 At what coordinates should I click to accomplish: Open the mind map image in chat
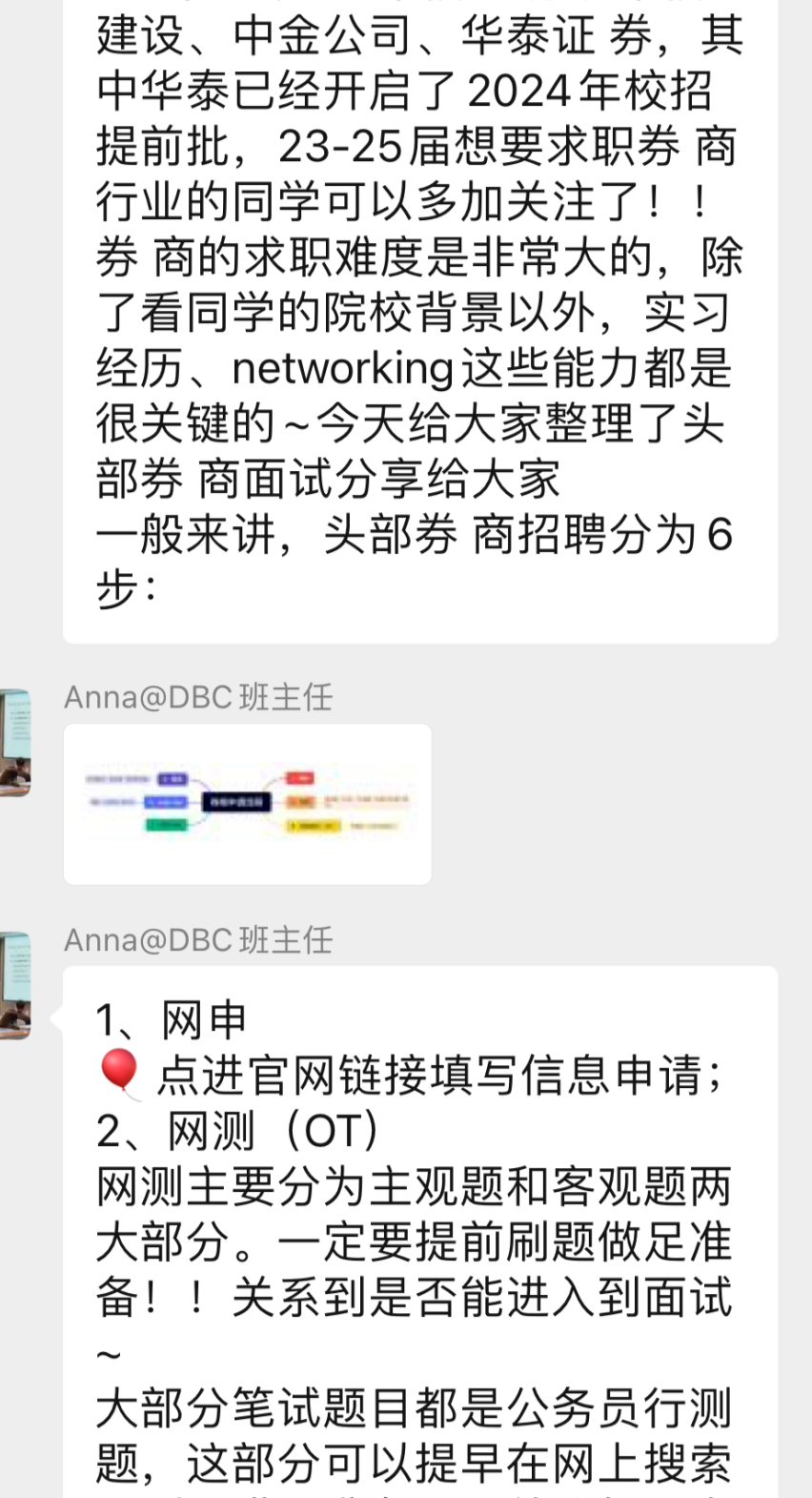[x=248, y=804]
